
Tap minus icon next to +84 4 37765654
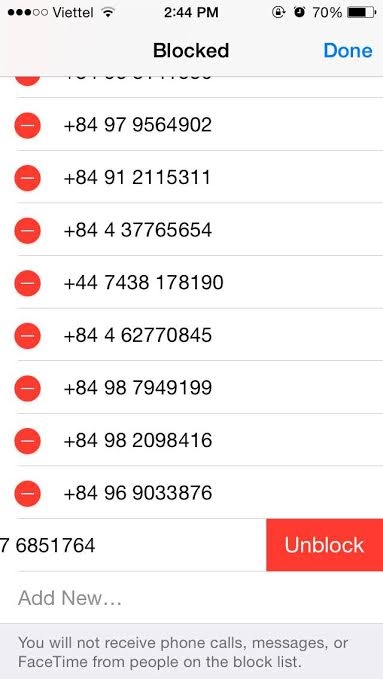[x=27, y=230]
